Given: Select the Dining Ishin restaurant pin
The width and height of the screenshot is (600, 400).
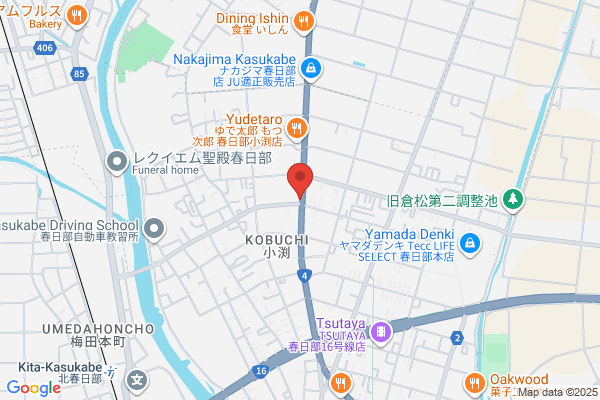Looking at the screenshot, I should pyautogui.click(x=303, y=20).
